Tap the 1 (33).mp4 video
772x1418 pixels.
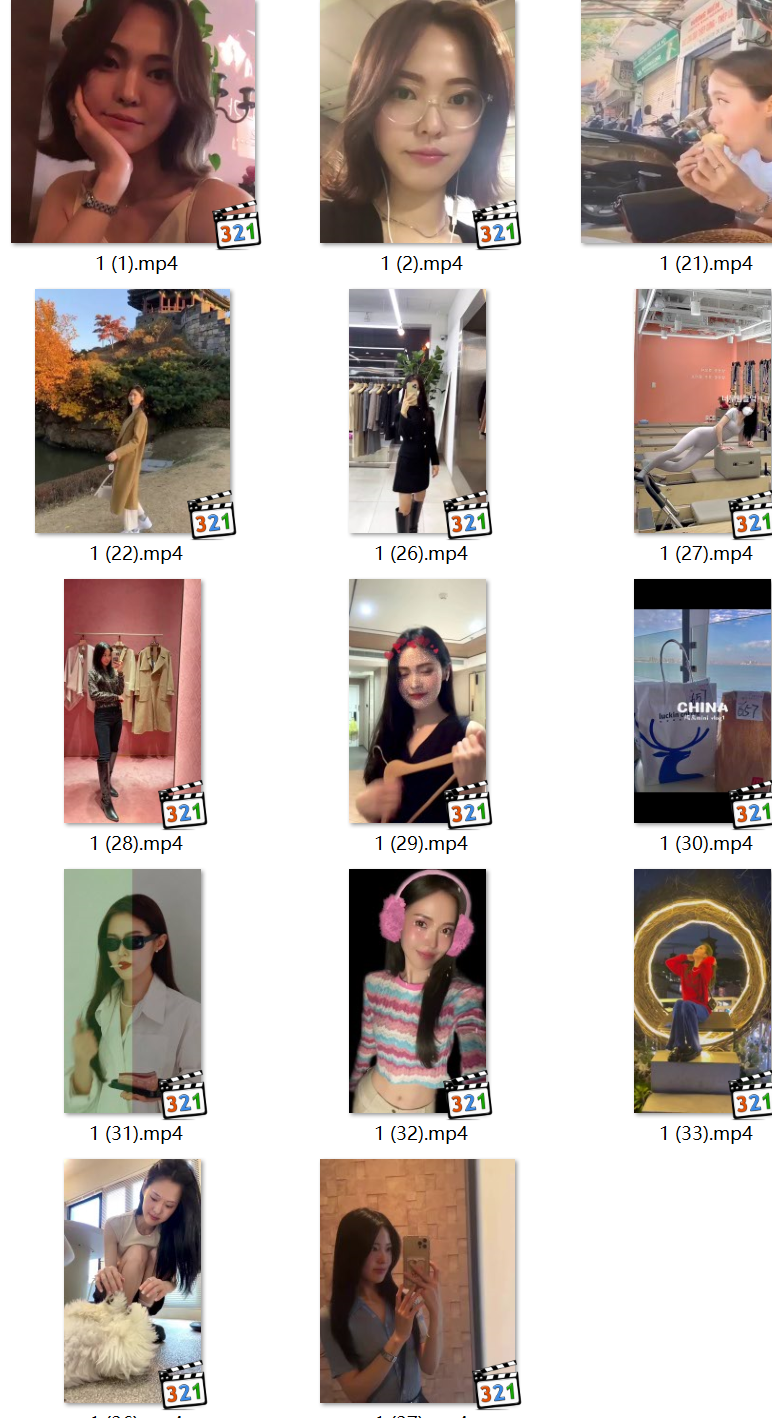pyautogui.click(x=703, y=991)
